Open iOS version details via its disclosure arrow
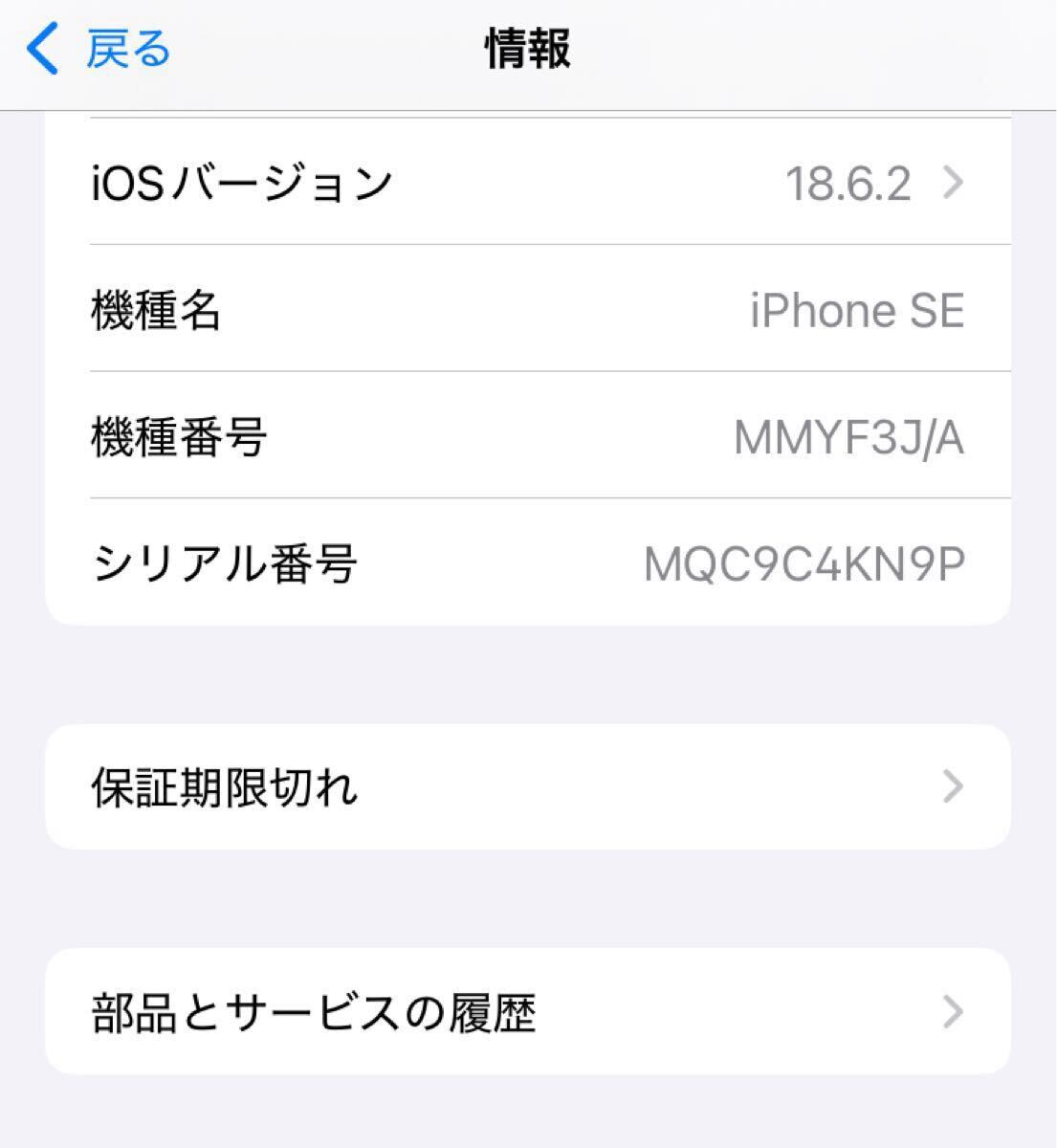Screen dimensions: 1057x1148 click(952, 183)
